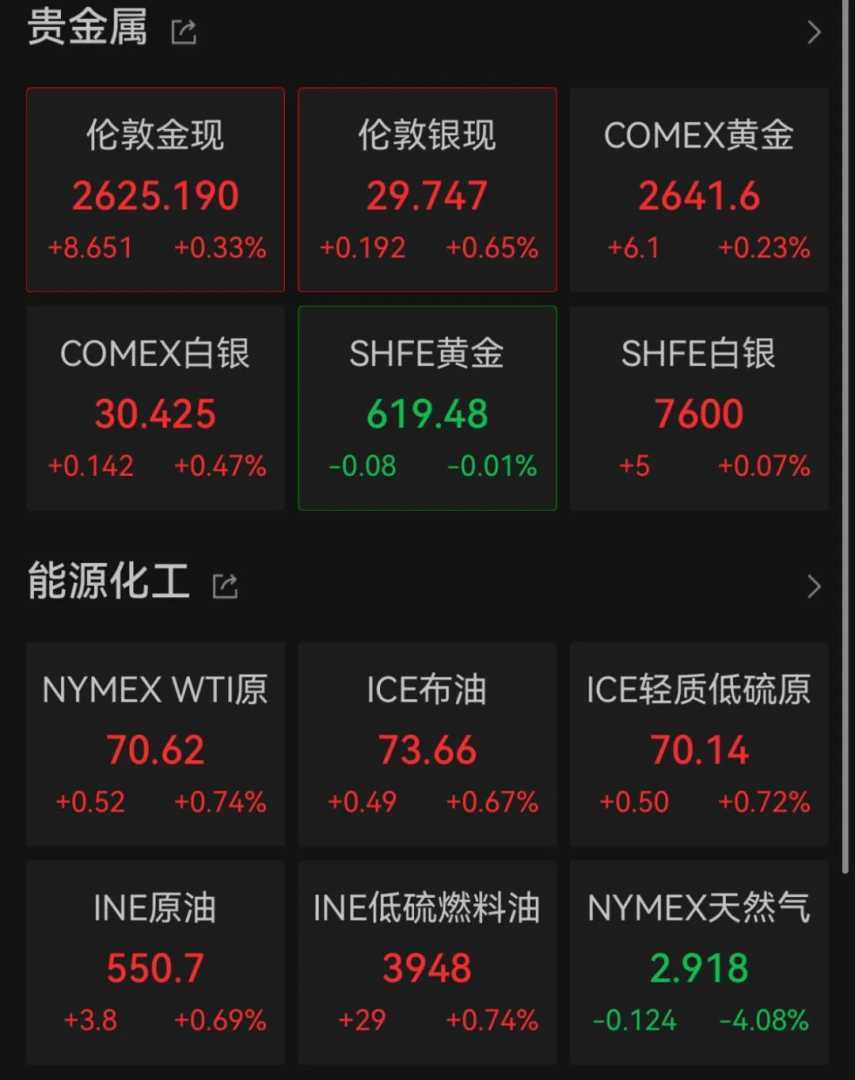Viewport: 855px width, 1080px height.
Task: Open the NYMEX WTI原 crude card
Action: pos(155,744)
